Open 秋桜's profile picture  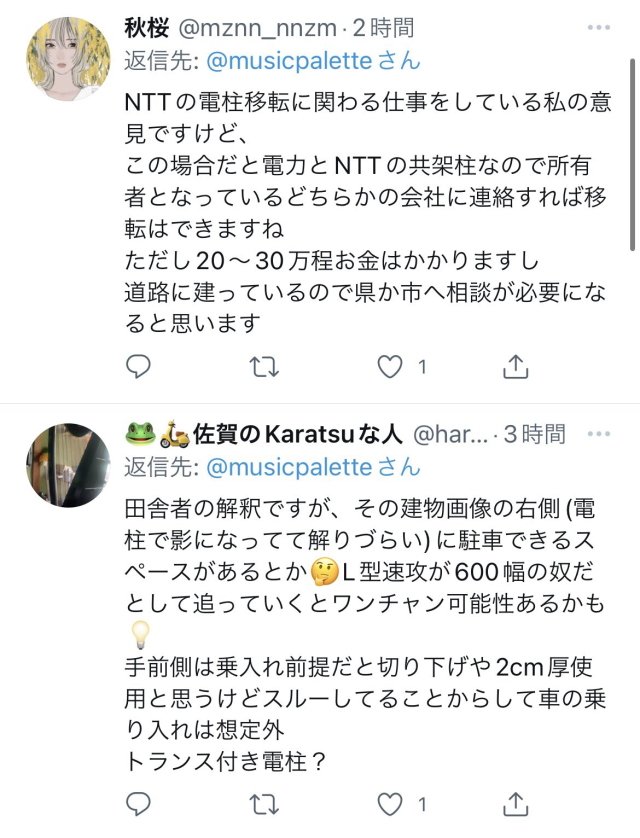[67, 59]
